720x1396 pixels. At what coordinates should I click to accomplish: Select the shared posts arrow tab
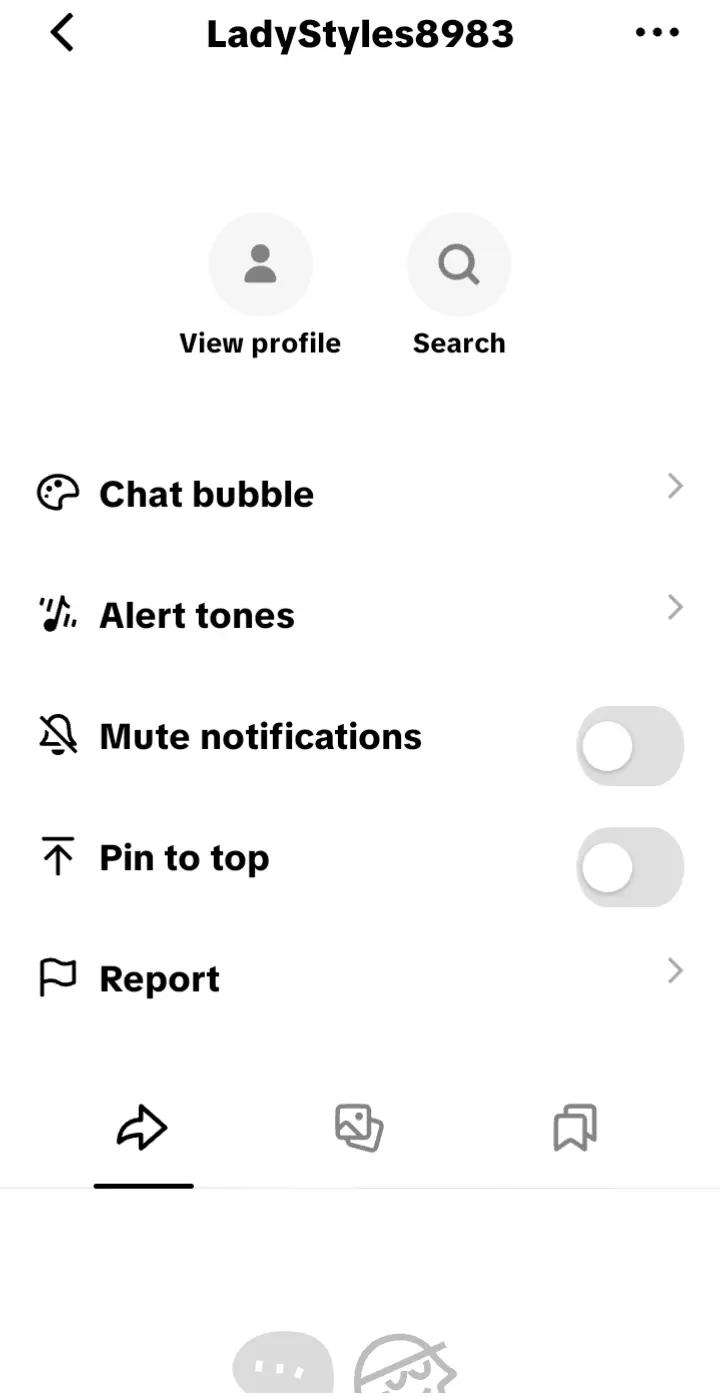143,1129
